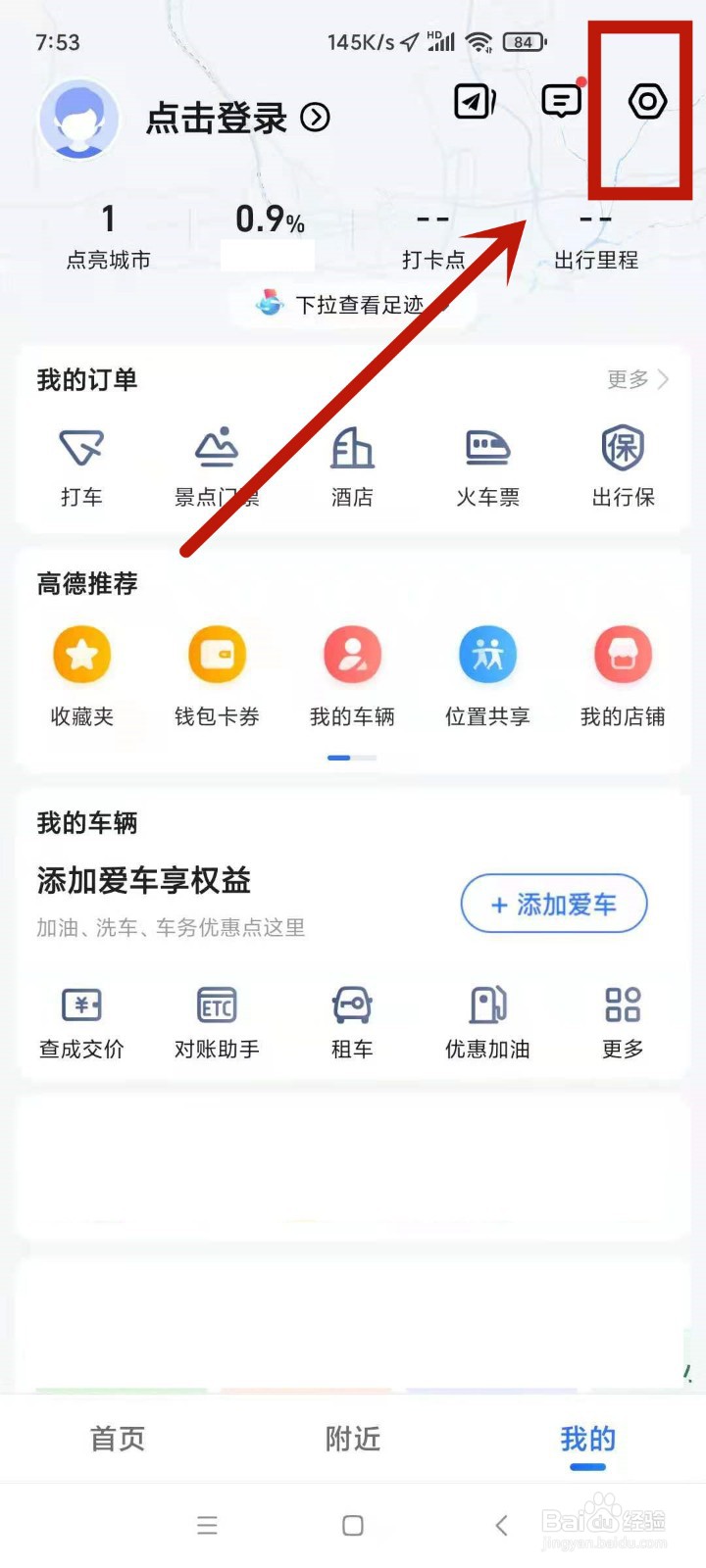This screenshot has height=1568, width=706.
Task: Open the 收藏夹 favorites icon
Action: coord(81,655)
